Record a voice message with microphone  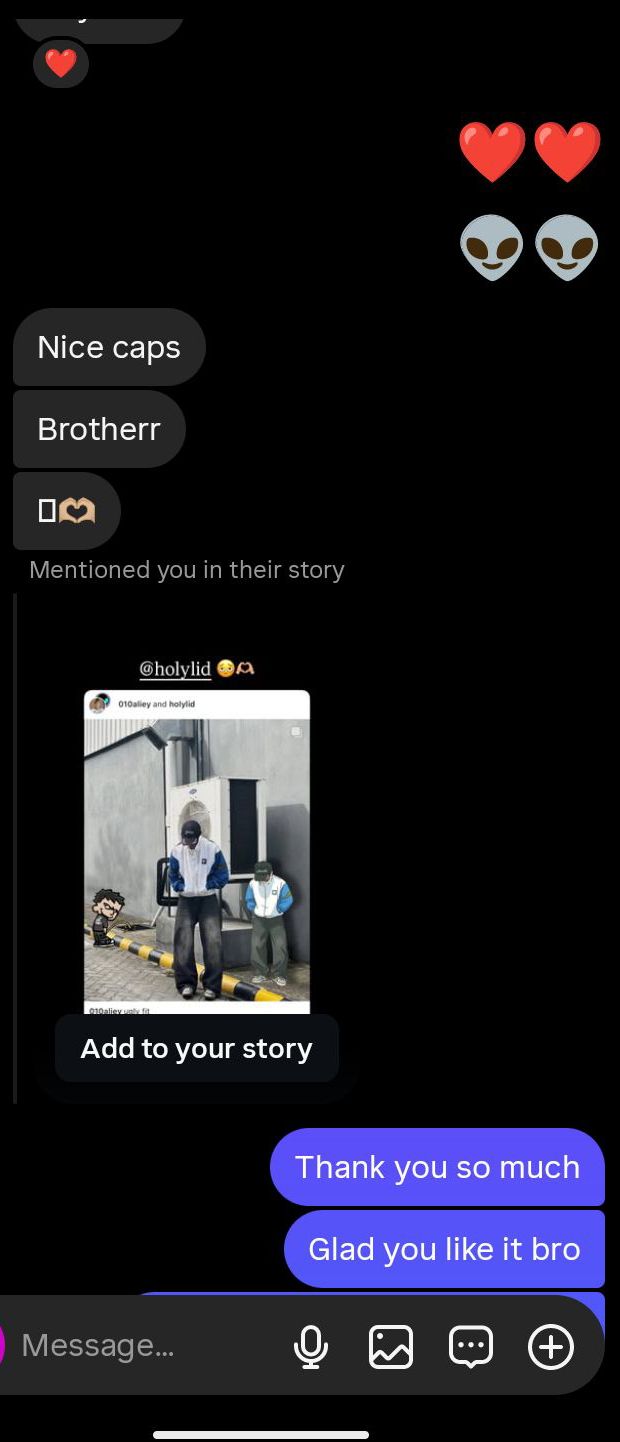[x=311, y=1347]
